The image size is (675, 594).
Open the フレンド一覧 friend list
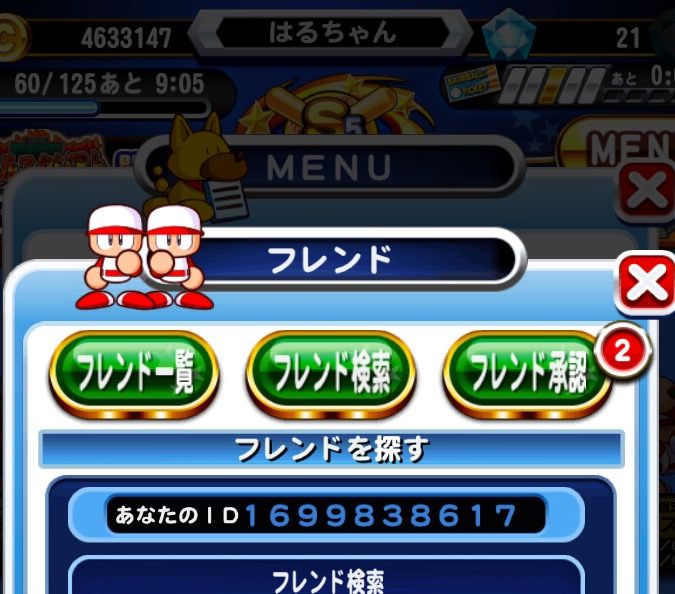pyautogui.click(x=134, y=374)
